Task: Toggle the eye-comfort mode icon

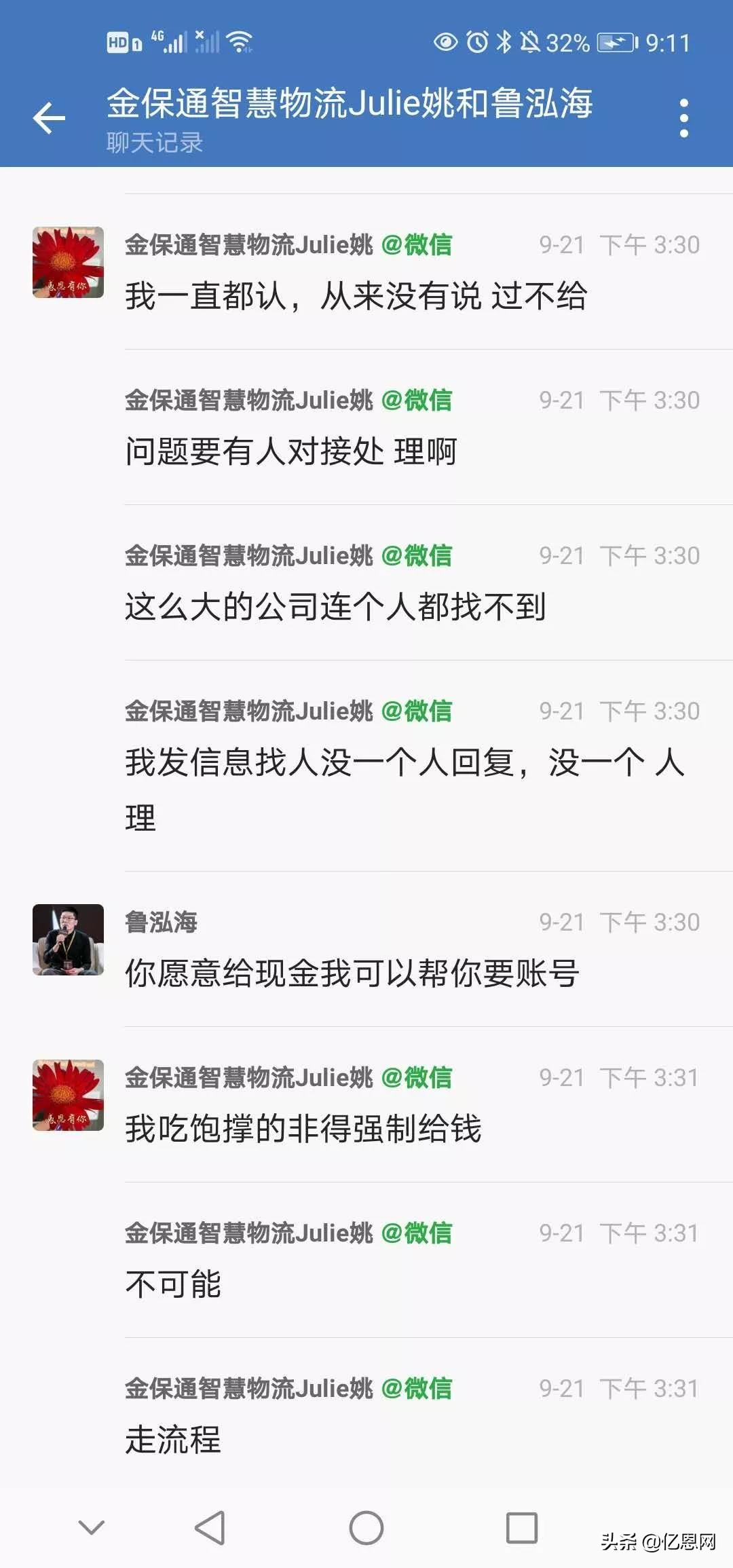Action: pos(446,42)
